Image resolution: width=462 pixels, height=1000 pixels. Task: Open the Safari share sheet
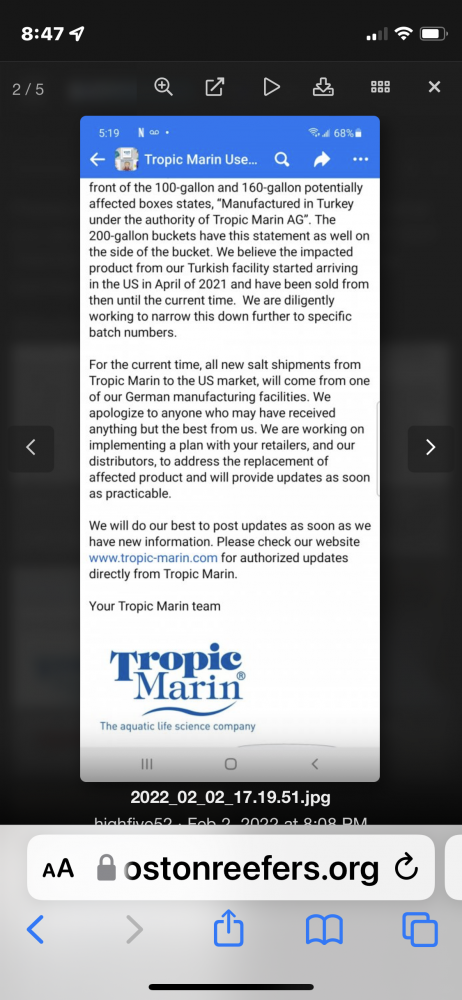coord(228,928)
